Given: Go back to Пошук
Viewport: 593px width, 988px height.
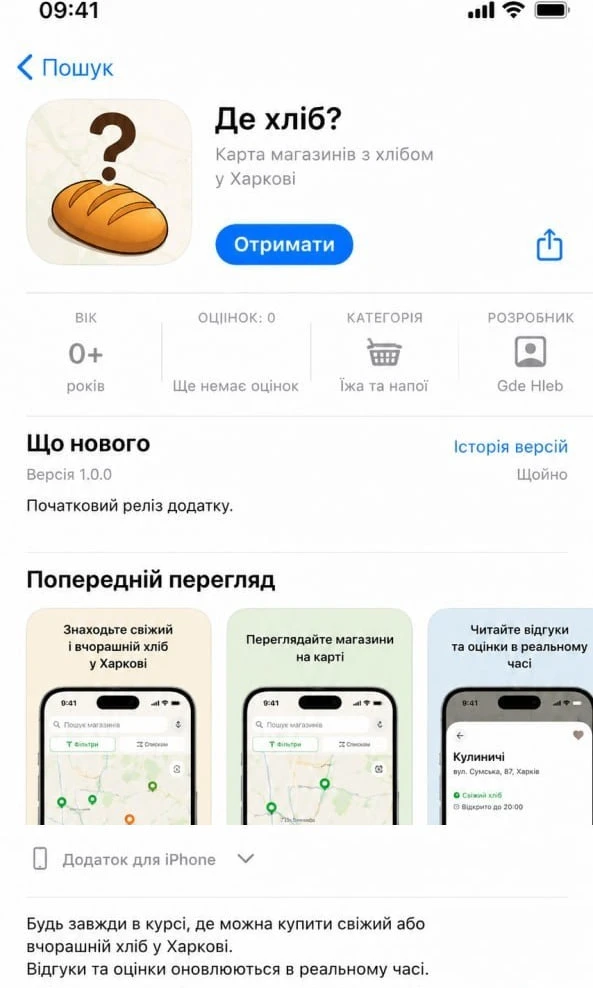Looking at the screenshot, I should coord(65,67).
